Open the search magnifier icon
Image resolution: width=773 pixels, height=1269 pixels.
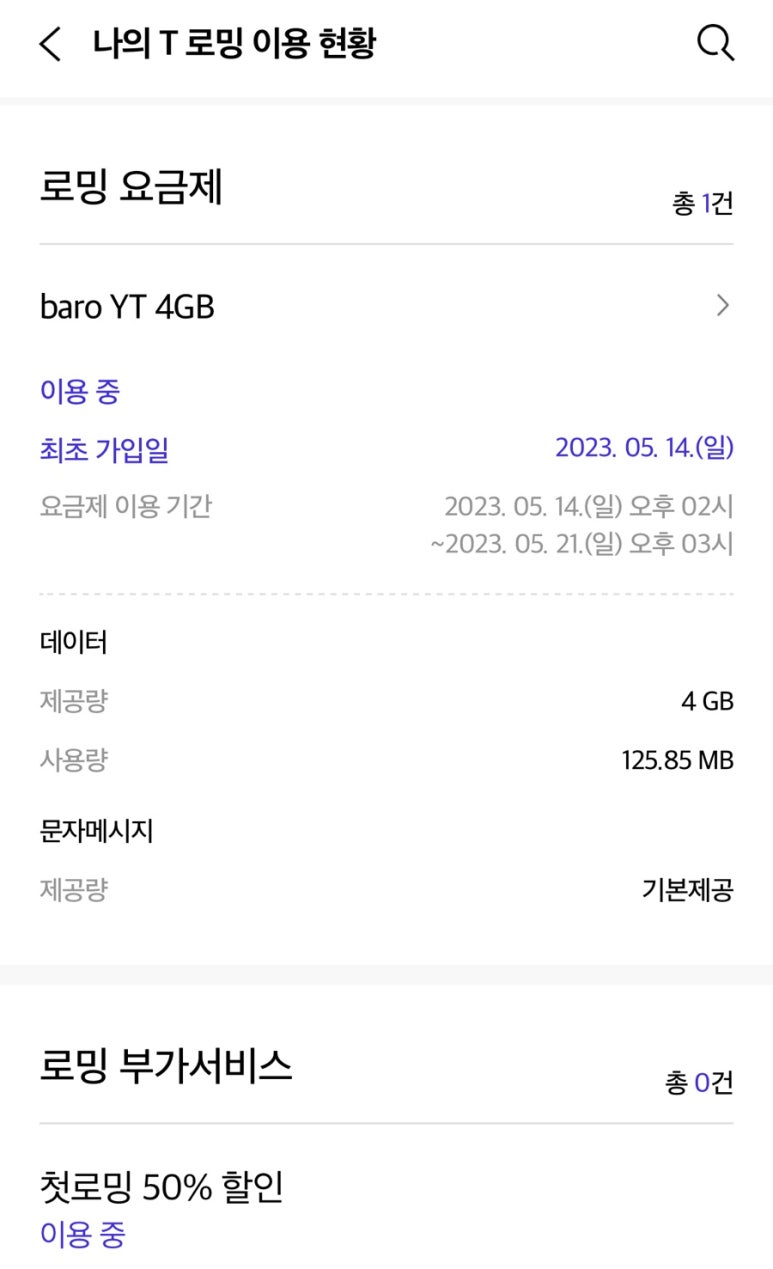[715, 44]
